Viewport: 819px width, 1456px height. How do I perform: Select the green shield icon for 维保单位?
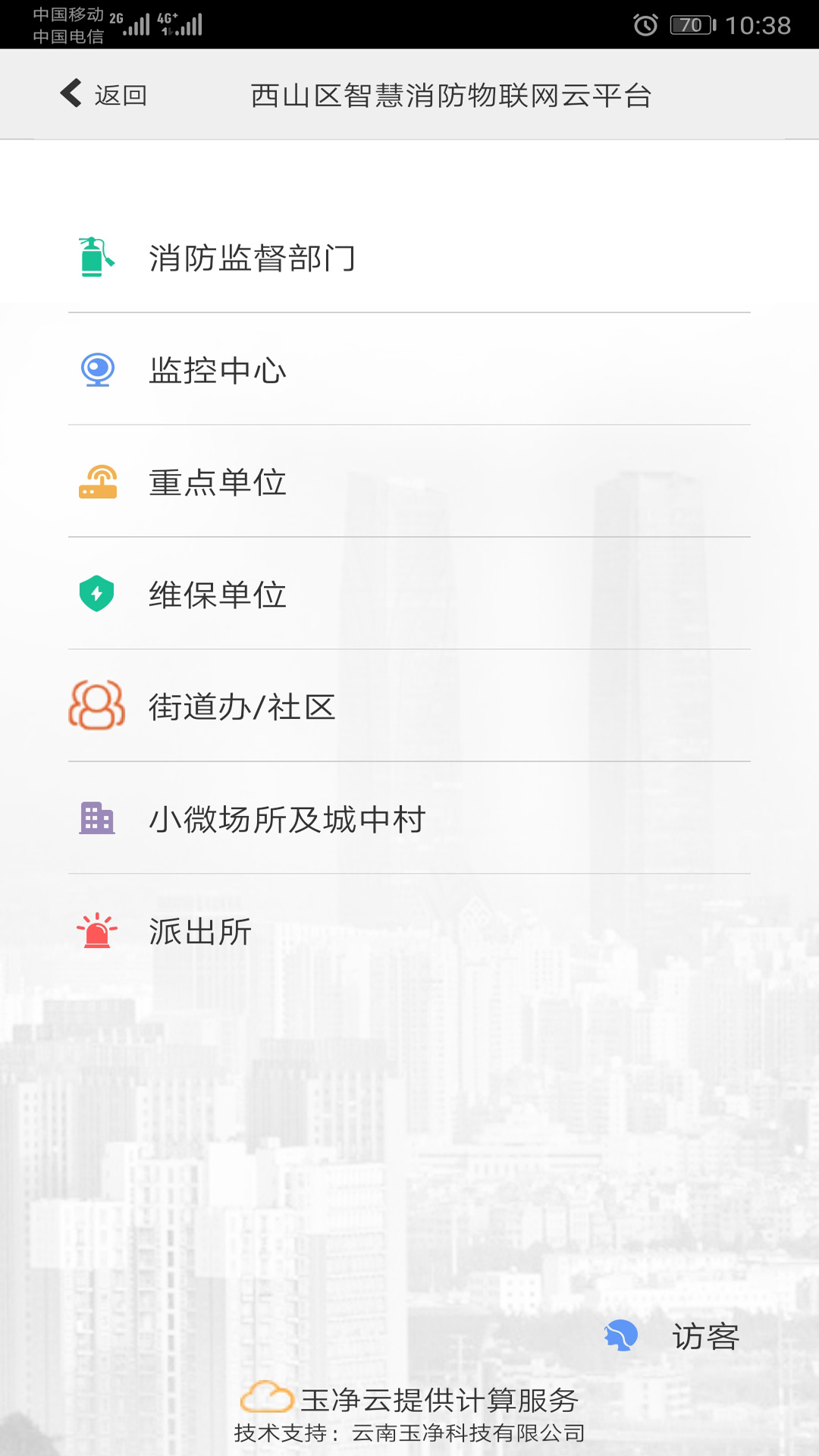click(96, 595)
